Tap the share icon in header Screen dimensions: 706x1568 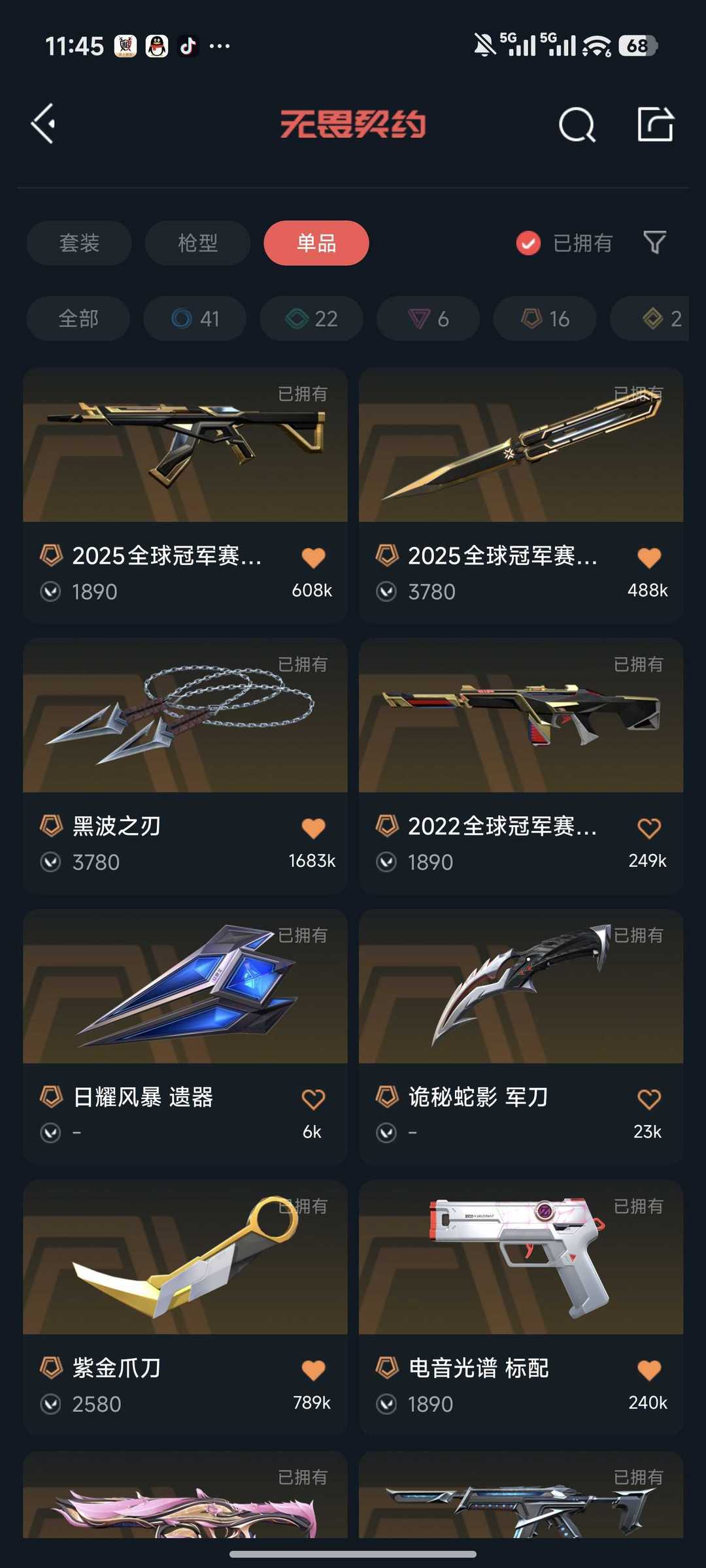coord(655,124)
